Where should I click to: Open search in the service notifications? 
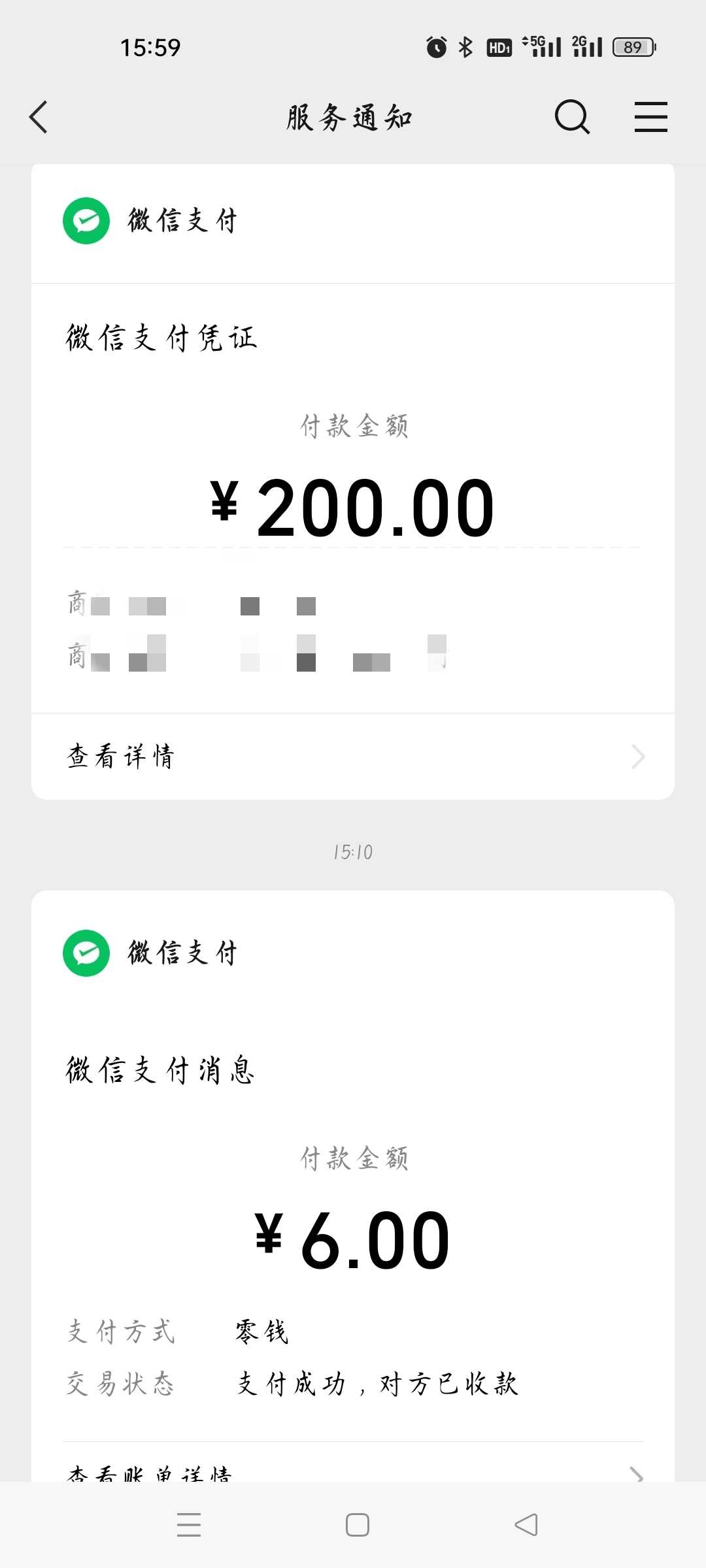point(572,118)
